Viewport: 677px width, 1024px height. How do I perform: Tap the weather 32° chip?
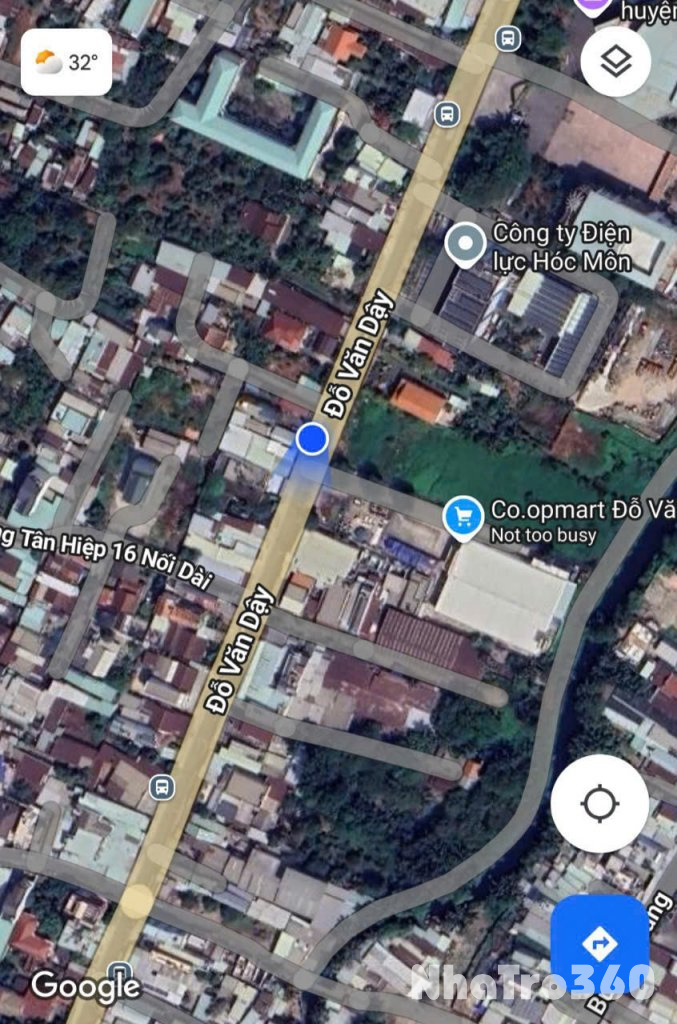pos(66,62)
